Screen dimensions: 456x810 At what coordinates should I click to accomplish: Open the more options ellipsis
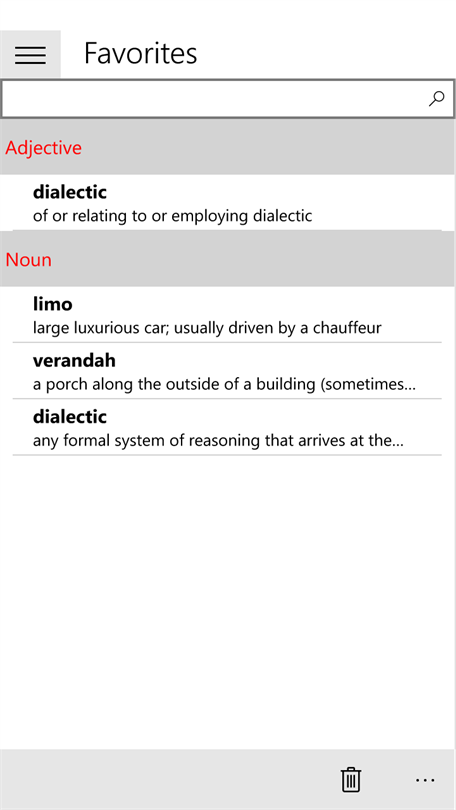pyautogui.click(x=425, y=780)
